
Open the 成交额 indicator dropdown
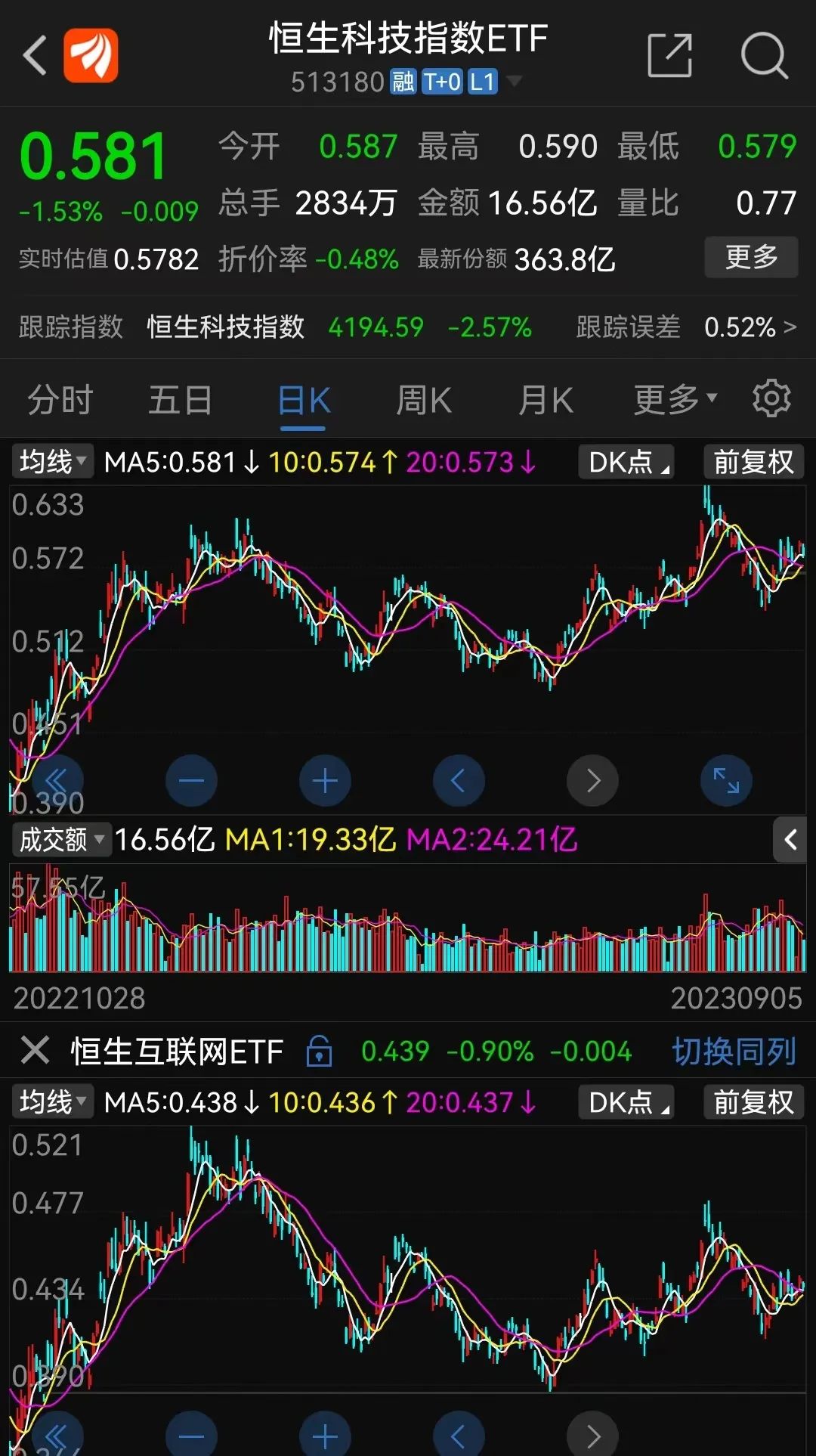click(x=62, y=839)
